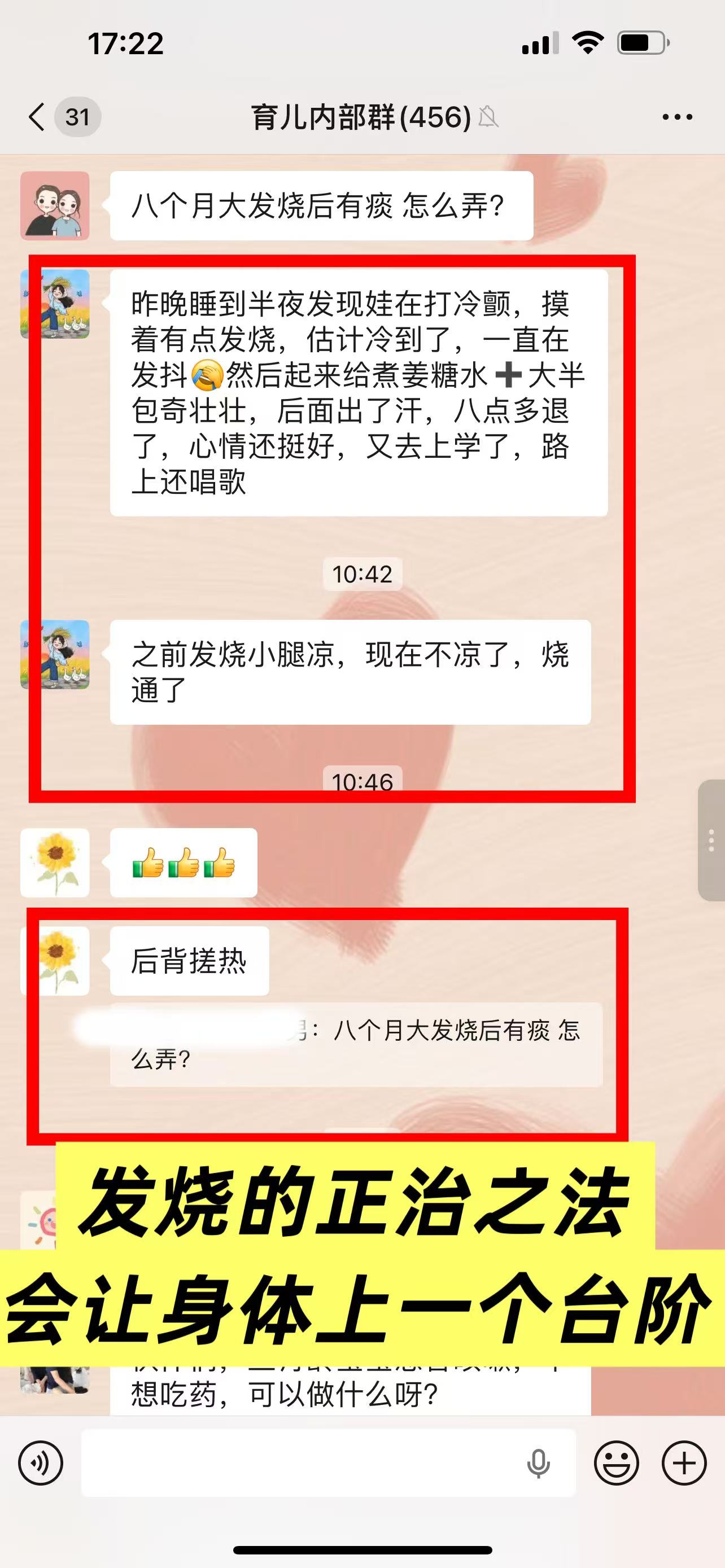Jump to quoted message under 后背搓热
The image size is (725, 1568).
[x=356, y=1045]
